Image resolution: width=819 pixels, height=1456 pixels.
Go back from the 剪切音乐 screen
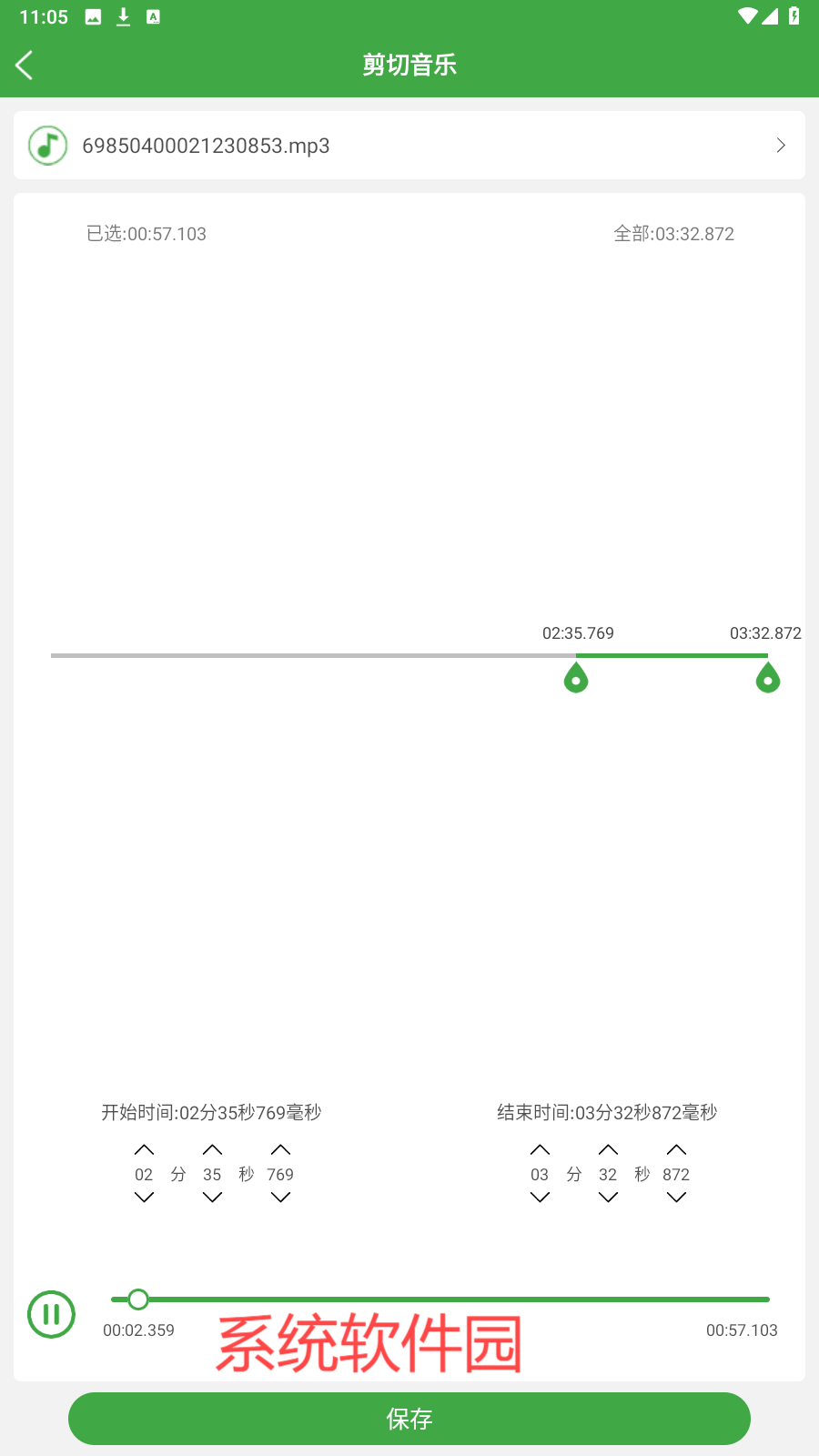pyautogui.click(x=25, y=65)
